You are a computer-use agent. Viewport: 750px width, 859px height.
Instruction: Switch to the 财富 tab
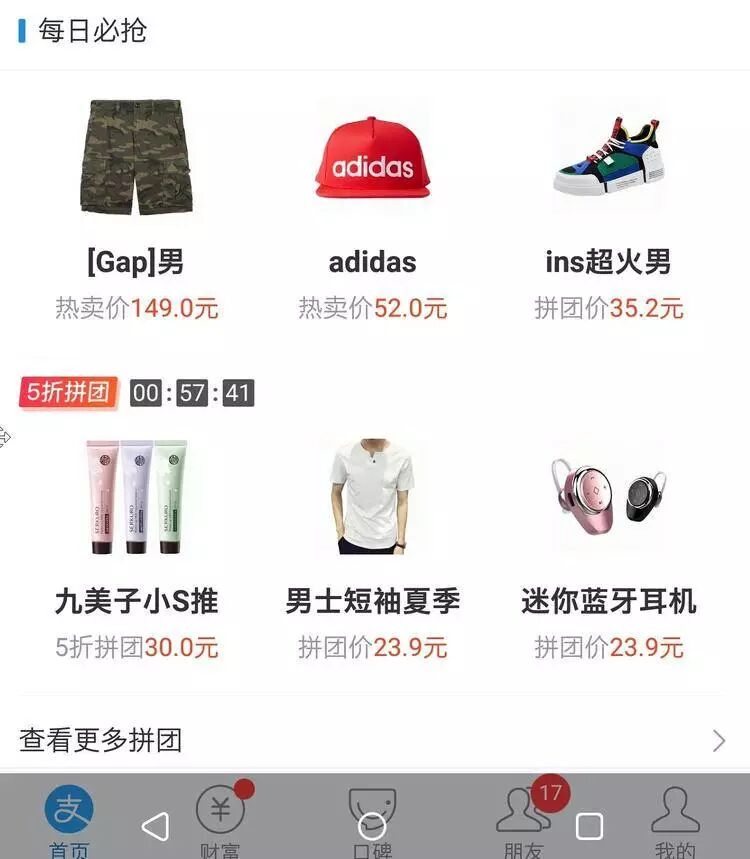click(x=221, y=815)
